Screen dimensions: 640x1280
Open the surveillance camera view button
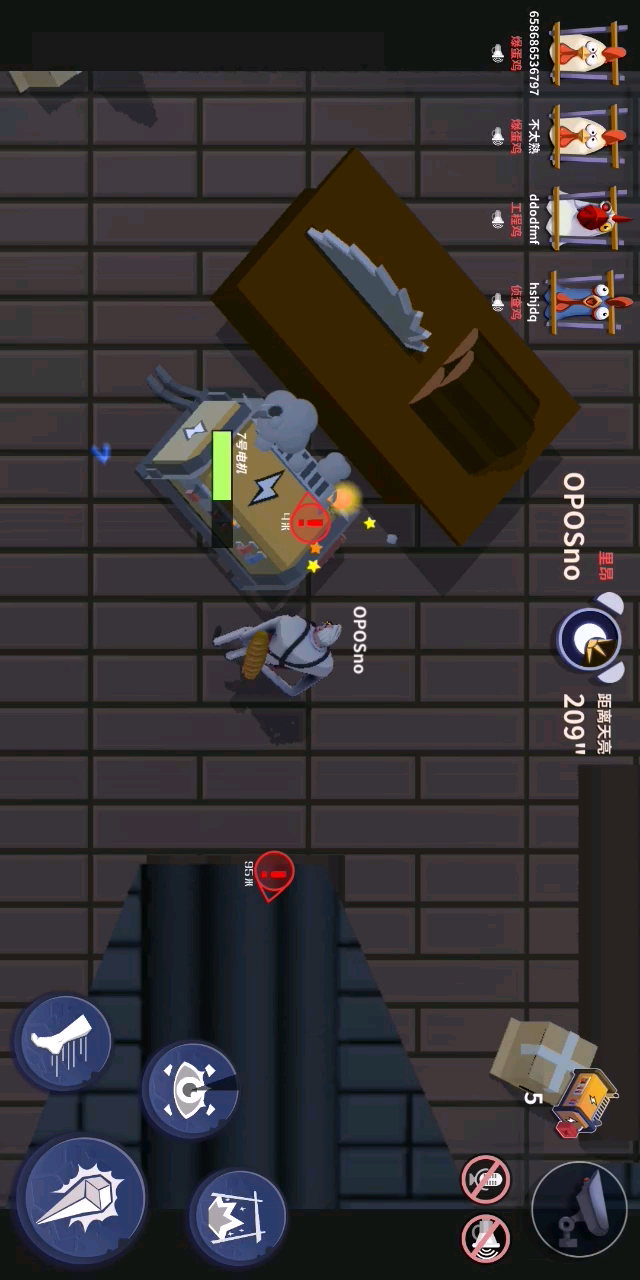pos(580,1208)
